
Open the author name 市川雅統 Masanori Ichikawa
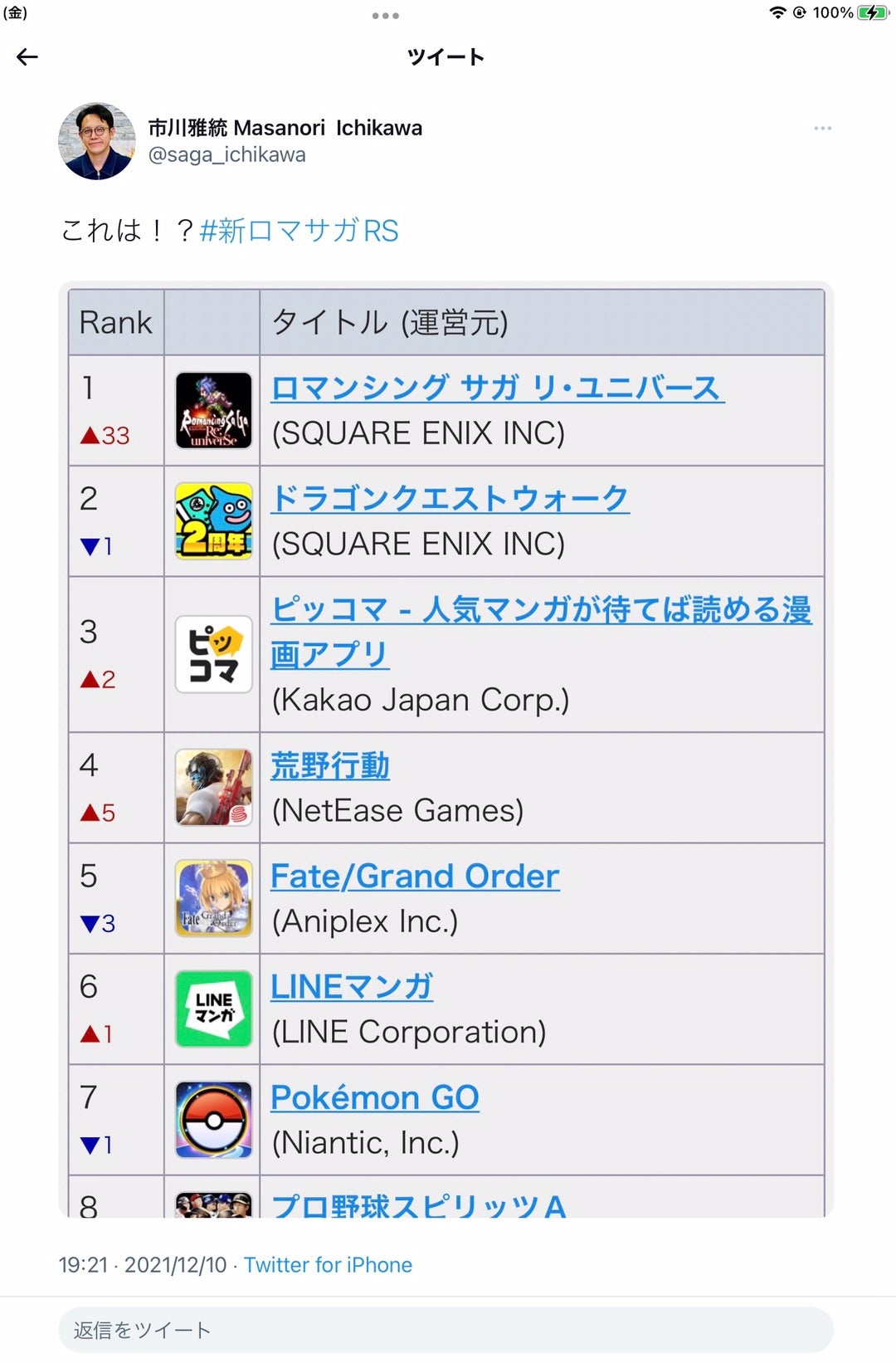[285, 128]
